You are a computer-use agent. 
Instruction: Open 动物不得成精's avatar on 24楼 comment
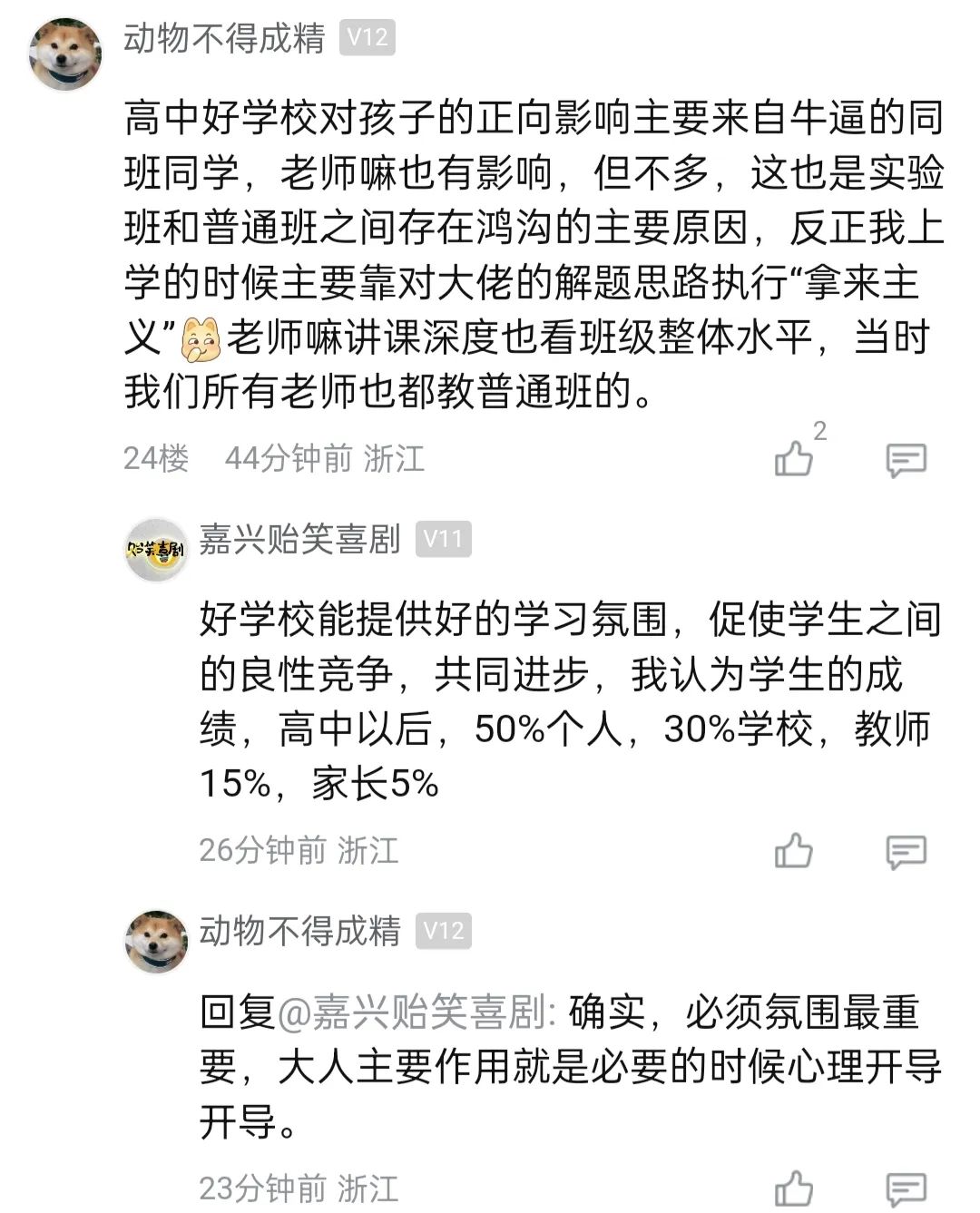coord(65,54)
